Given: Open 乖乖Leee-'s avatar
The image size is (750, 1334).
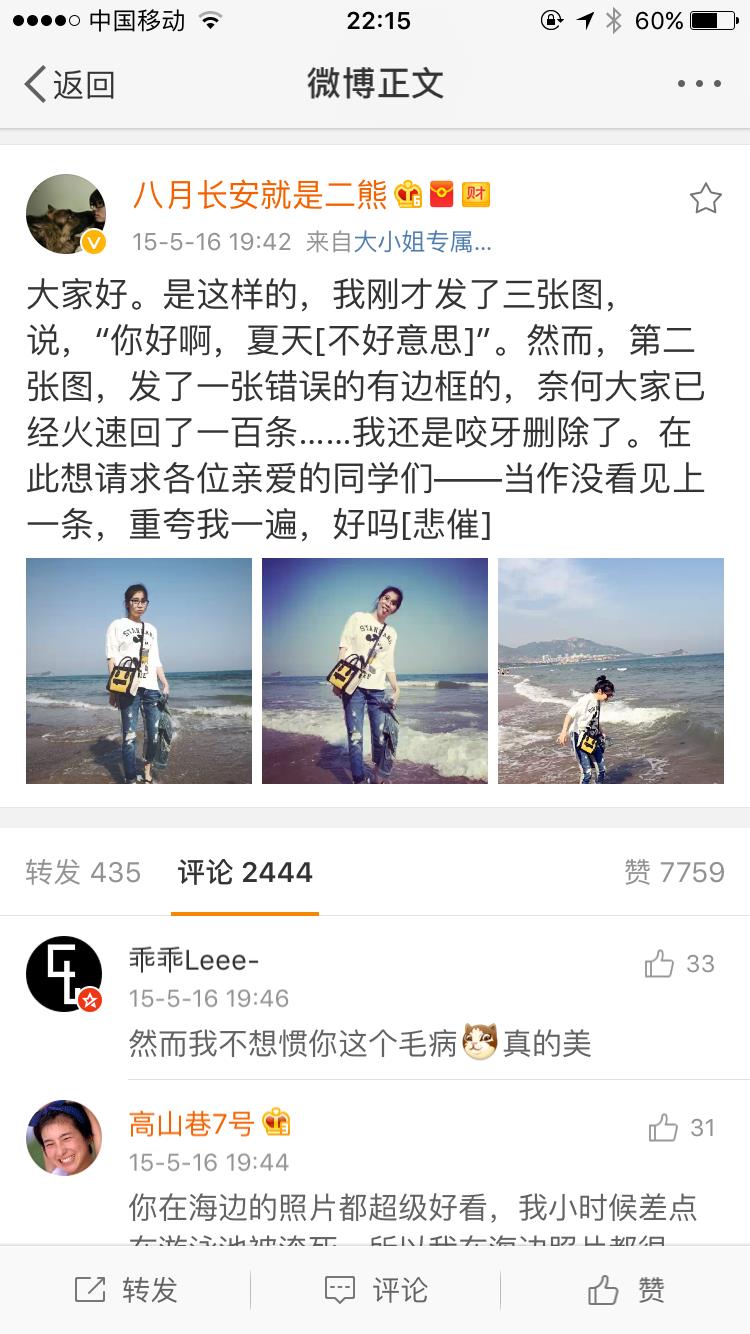Looking at the screenshot, I should coord(64,974).
